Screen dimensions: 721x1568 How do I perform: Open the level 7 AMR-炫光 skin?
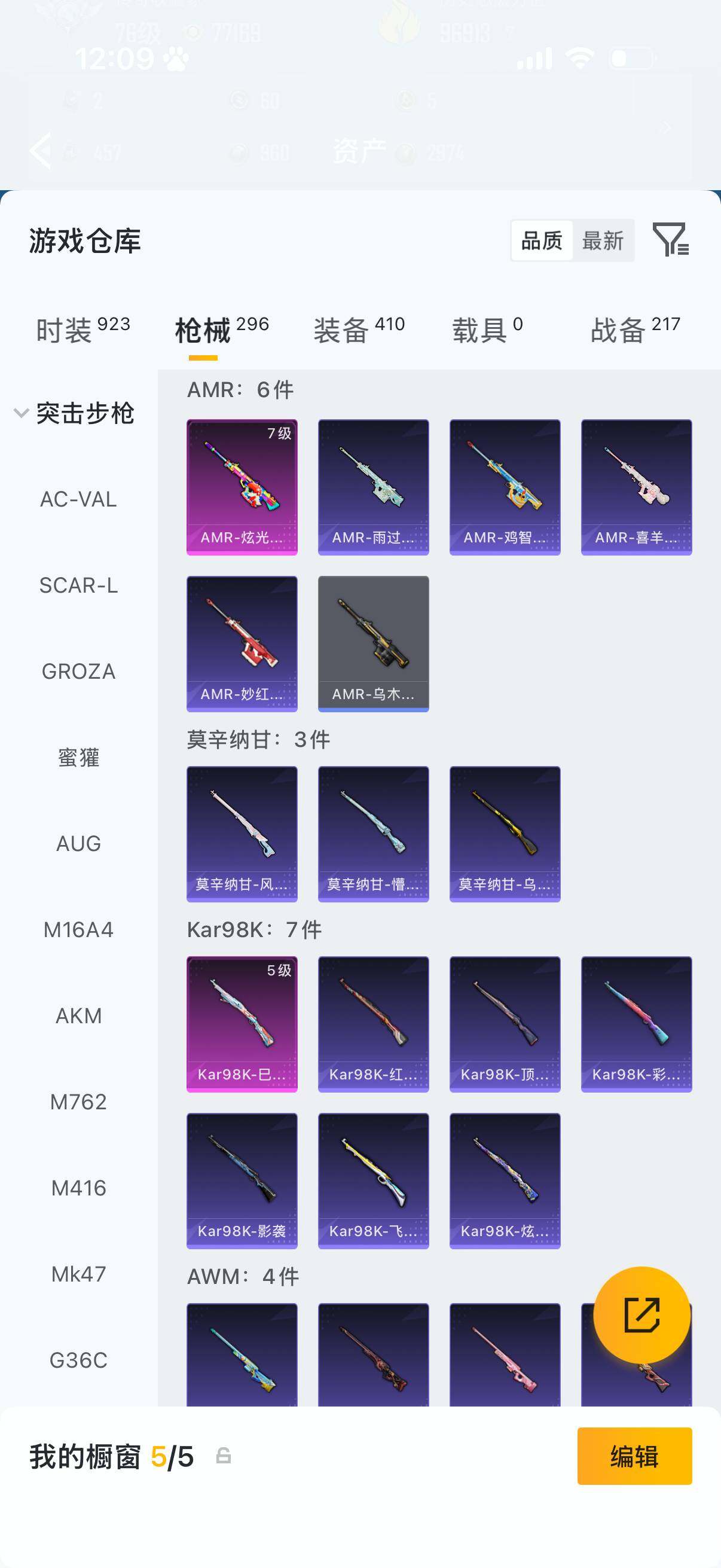[x=242, y=487]
